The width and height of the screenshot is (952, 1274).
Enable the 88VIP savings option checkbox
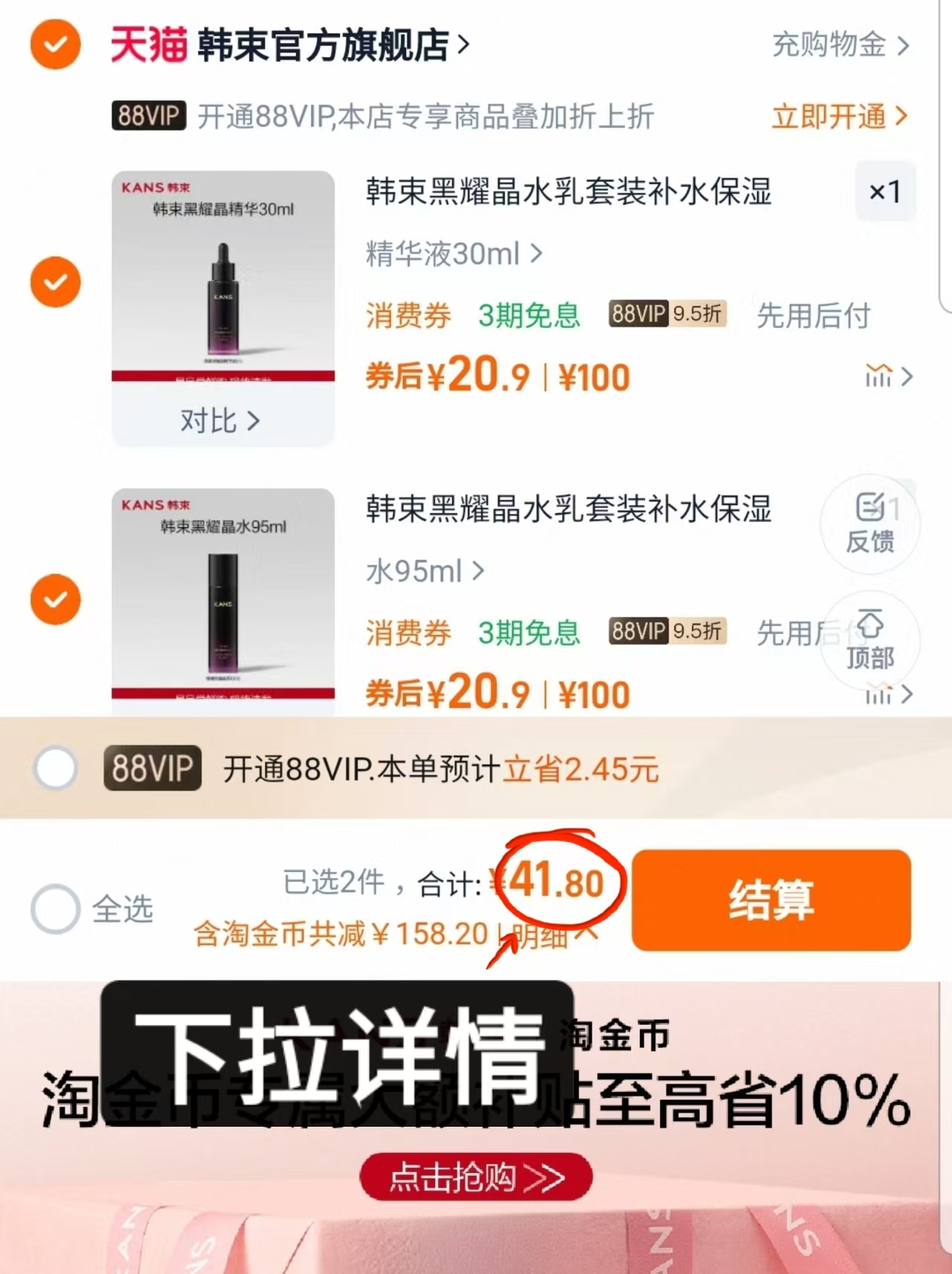55,768
